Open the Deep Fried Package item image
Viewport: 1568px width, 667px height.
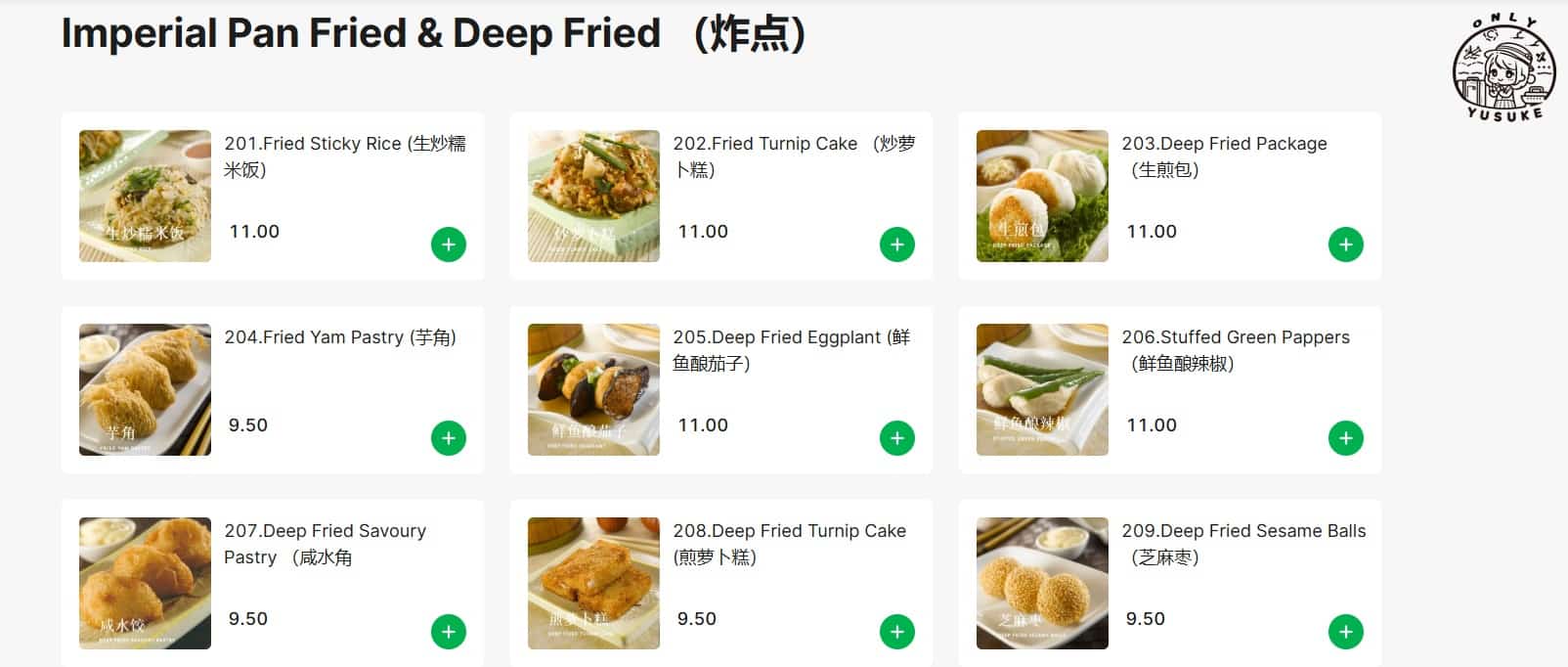1042,196
